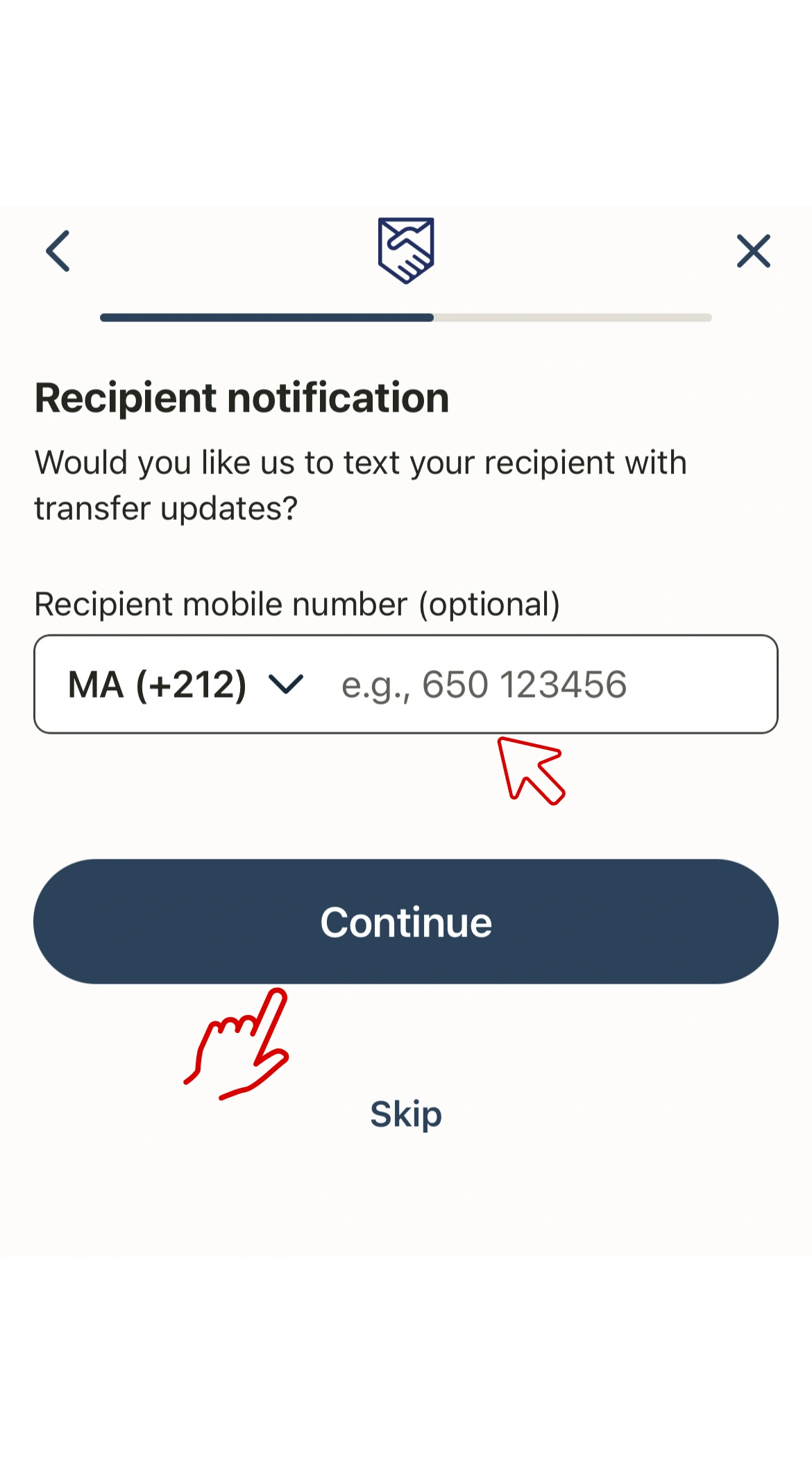The width and height of the screenshot is (812, 1462).
Task: Tap the Continue button
Action: (406, 921)
